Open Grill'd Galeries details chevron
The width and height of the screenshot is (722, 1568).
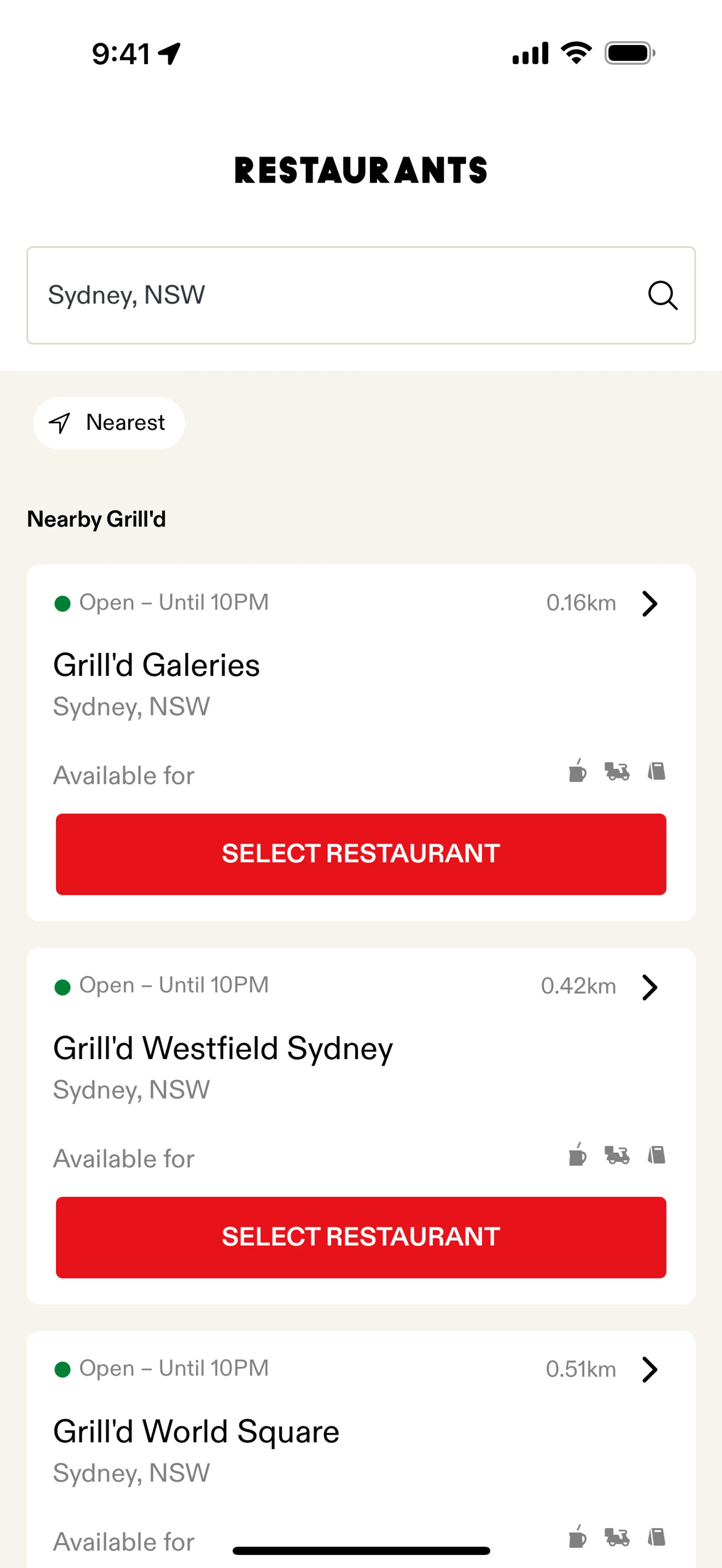tap(649, 603)
